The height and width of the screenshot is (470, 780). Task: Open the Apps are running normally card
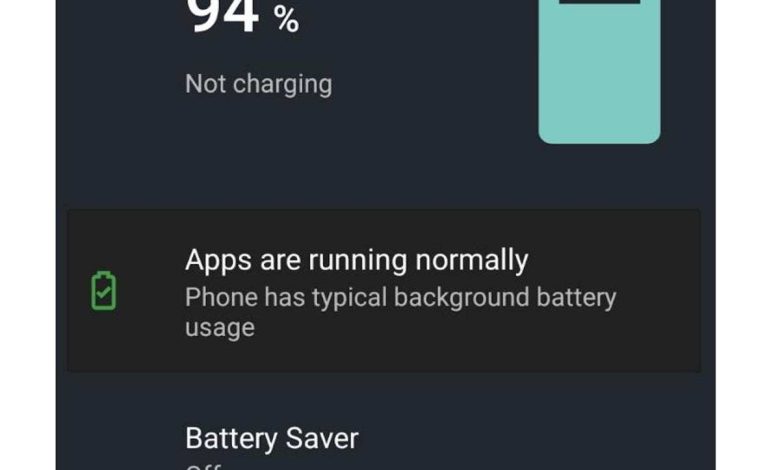pyautogui.click(x=384, y=291)
